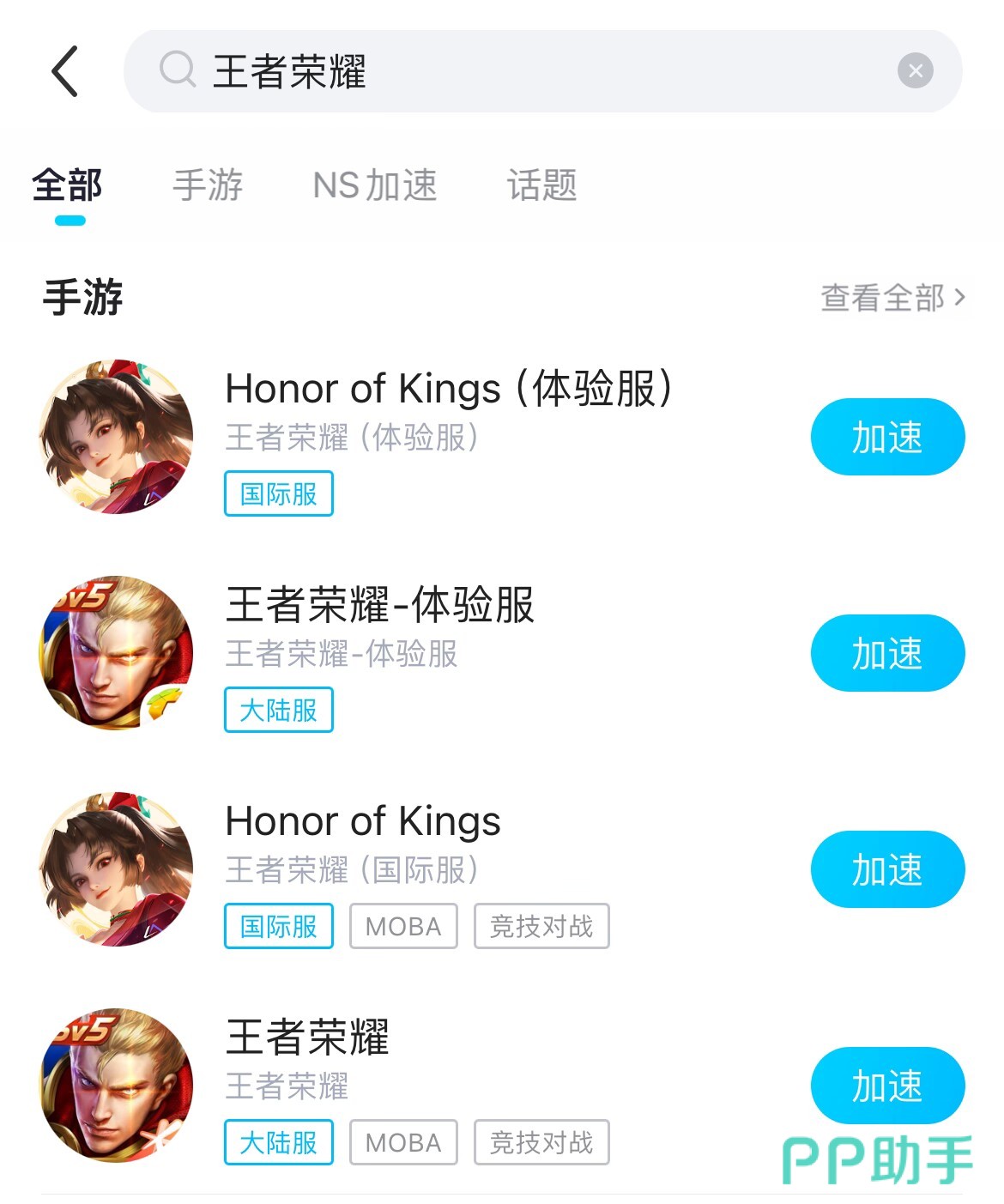This screenshot has height=1204, width=1004.
Task: Open the 王者荣耀 (国际服) result
Action: pos(362,821)
